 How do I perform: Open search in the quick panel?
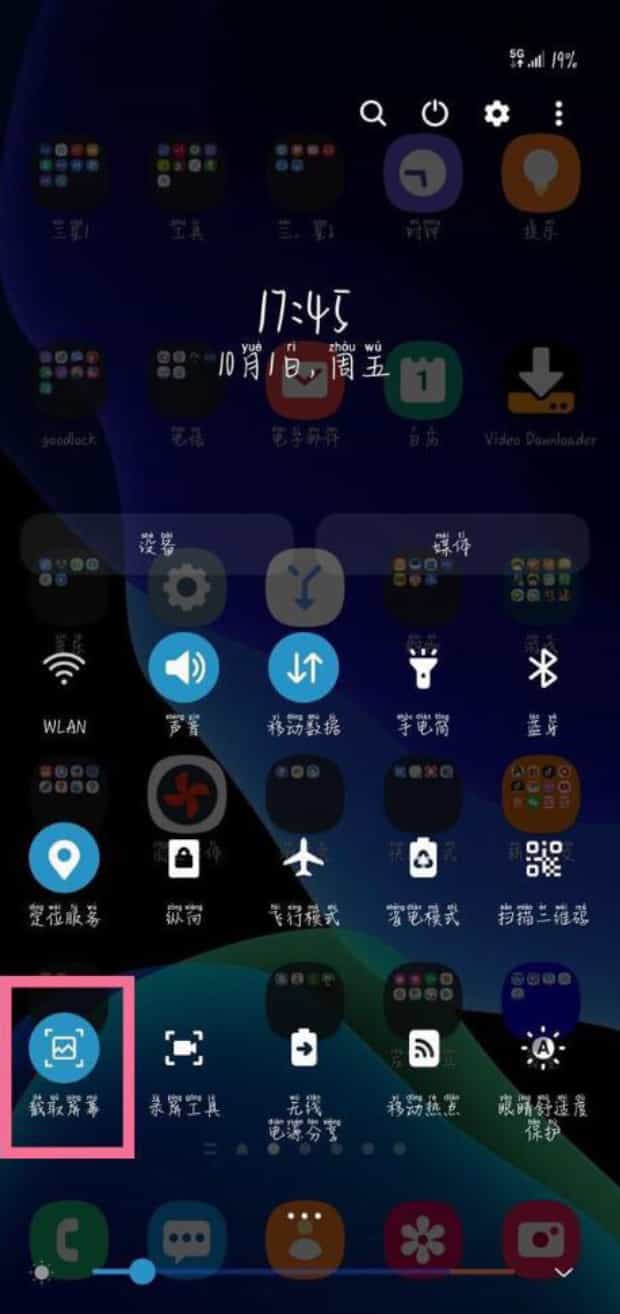[373, 113]
